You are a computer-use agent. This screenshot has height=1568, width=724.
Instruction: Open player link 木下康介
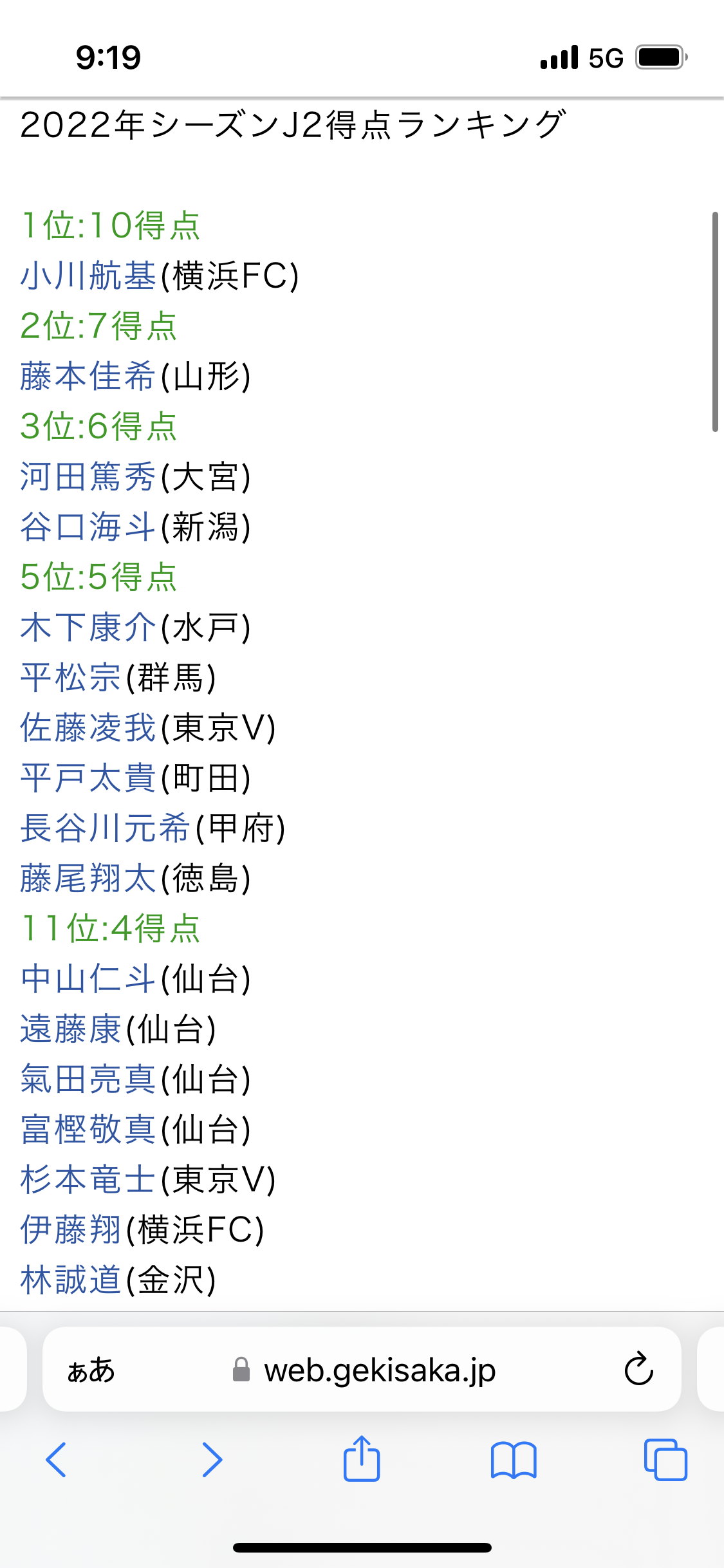tap(88, 628)
